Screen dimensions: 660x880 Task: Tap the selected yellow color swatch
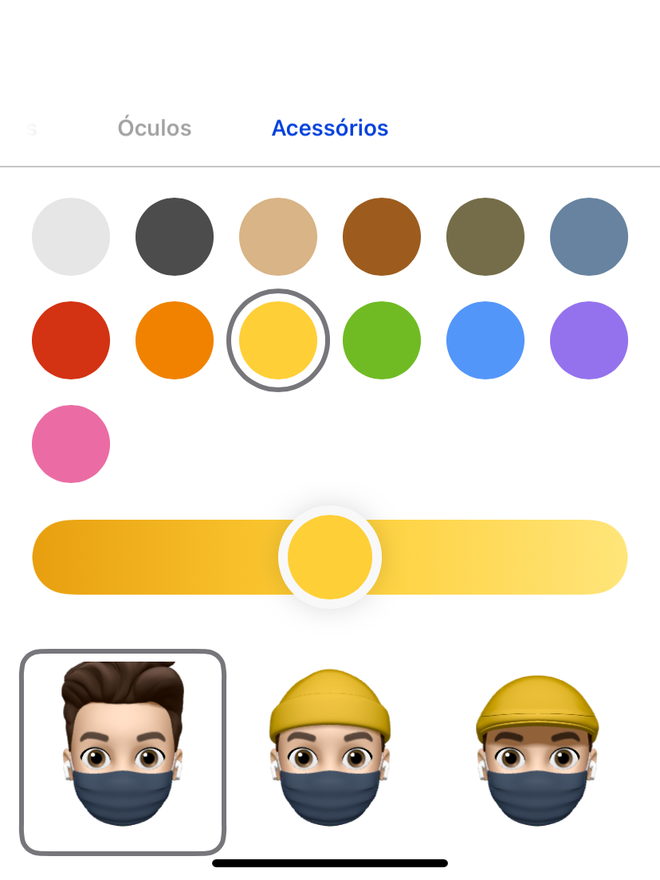278,340
